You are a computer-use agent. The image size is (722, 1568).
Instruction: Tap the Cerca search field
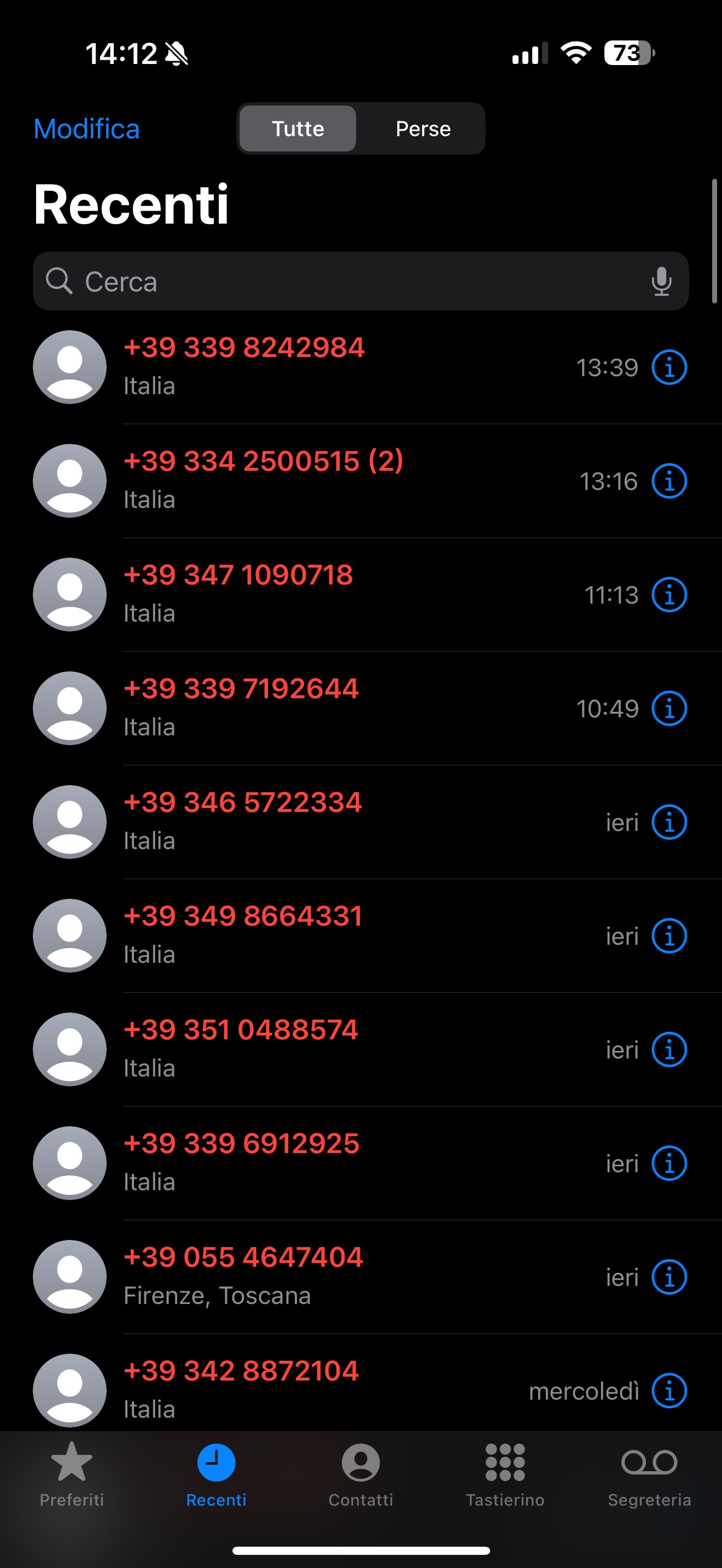(341, 282)
